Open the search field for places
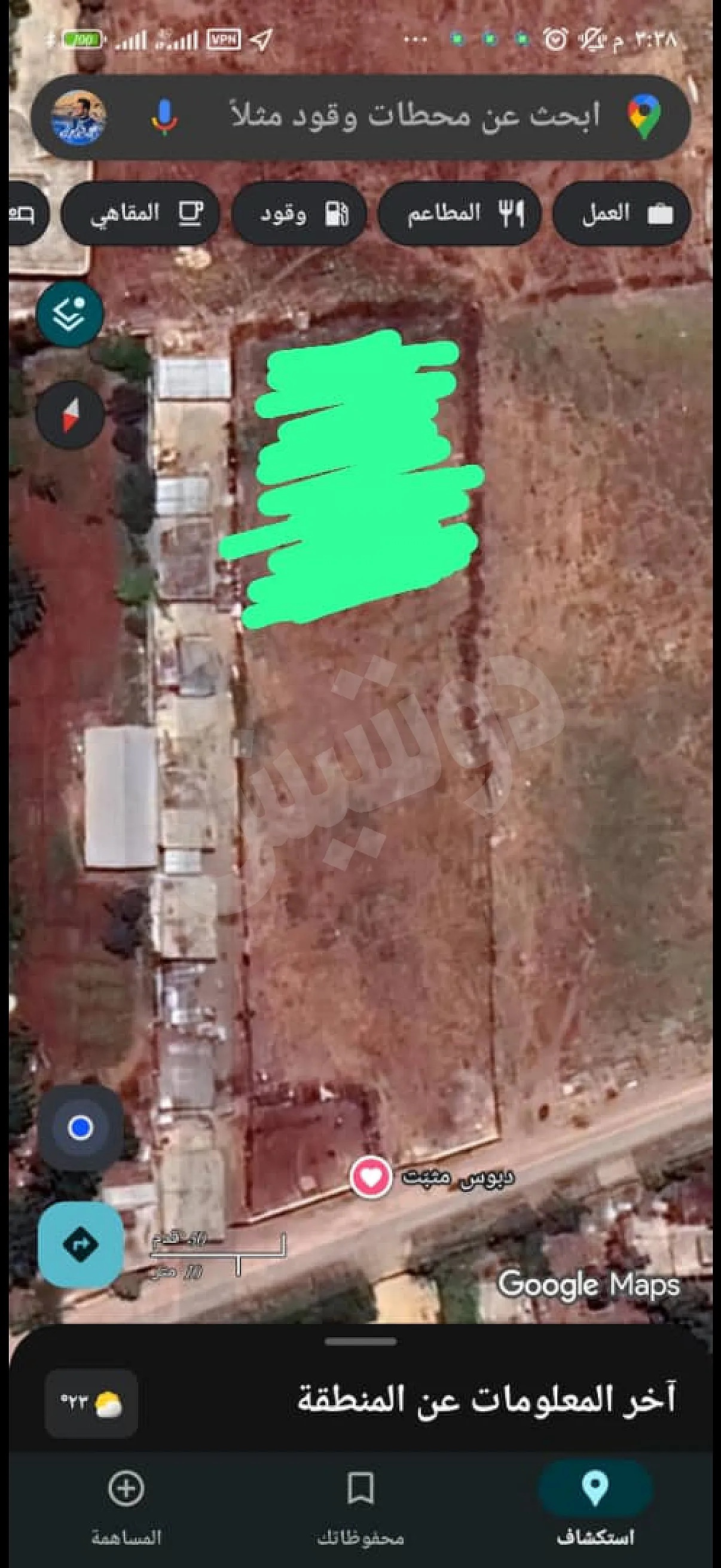Viewport: 721px width, 1568px height. [414, 115]
